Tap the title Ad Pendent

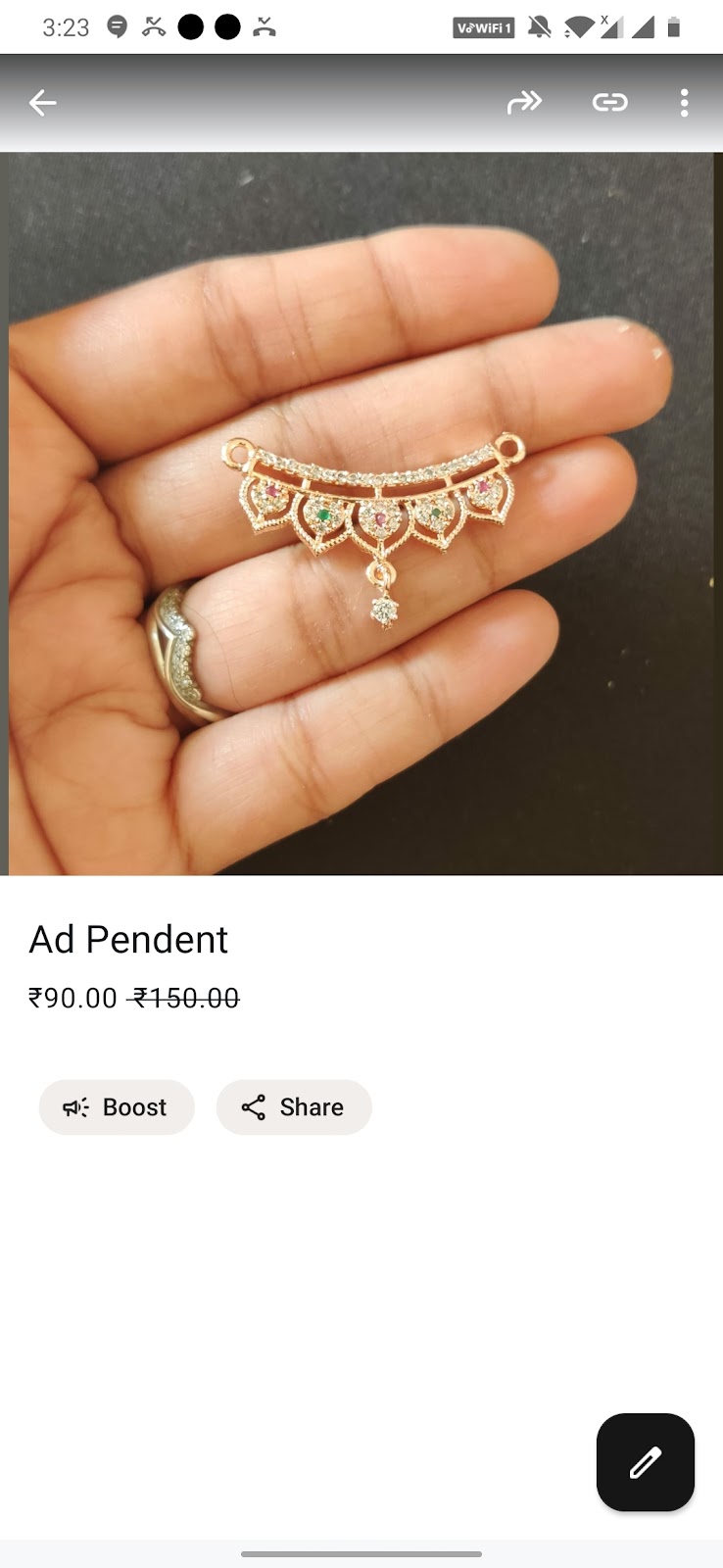point(128,939)
